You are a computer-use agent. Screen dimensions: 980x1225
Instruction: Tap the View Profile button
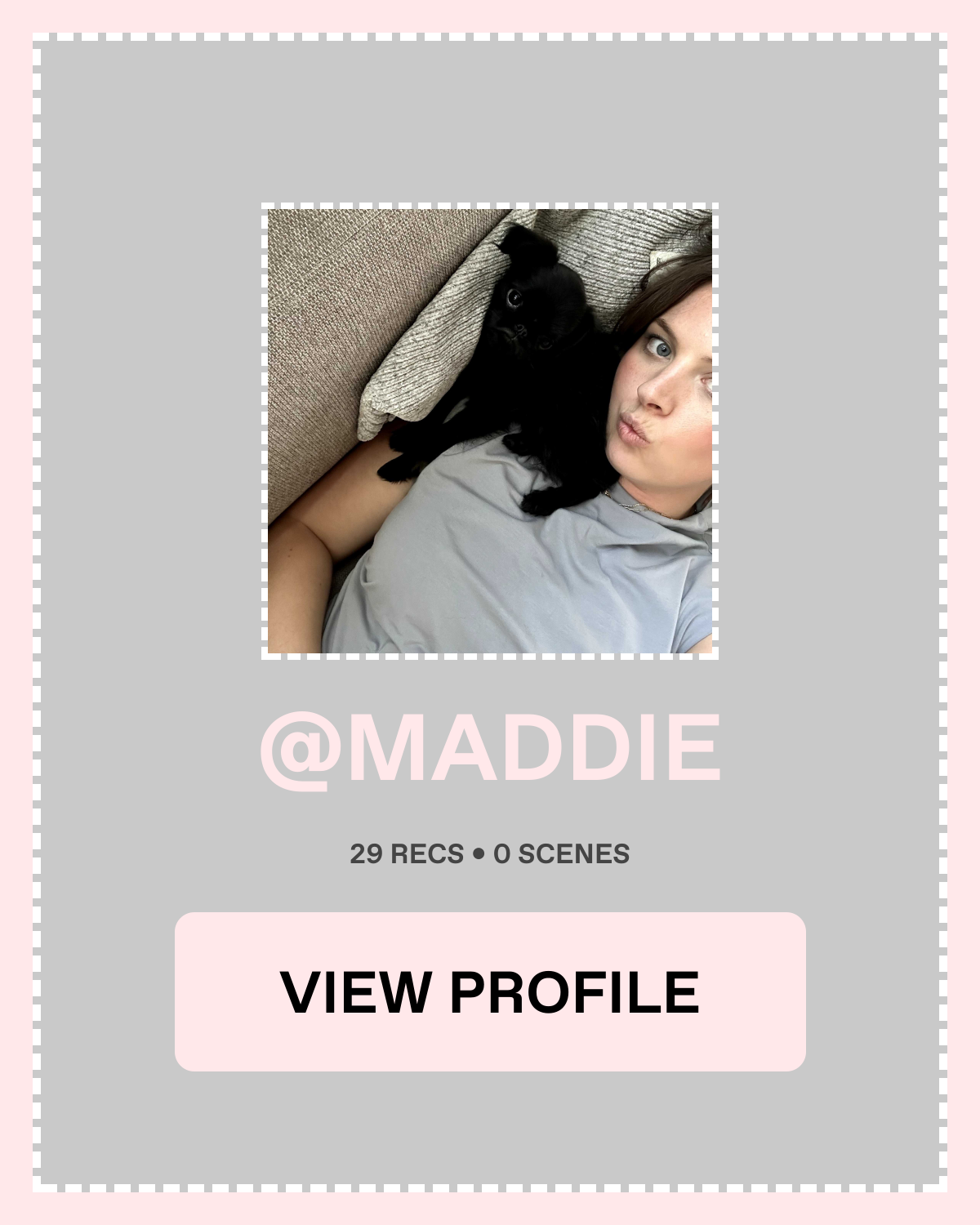[x=490, y=991]
